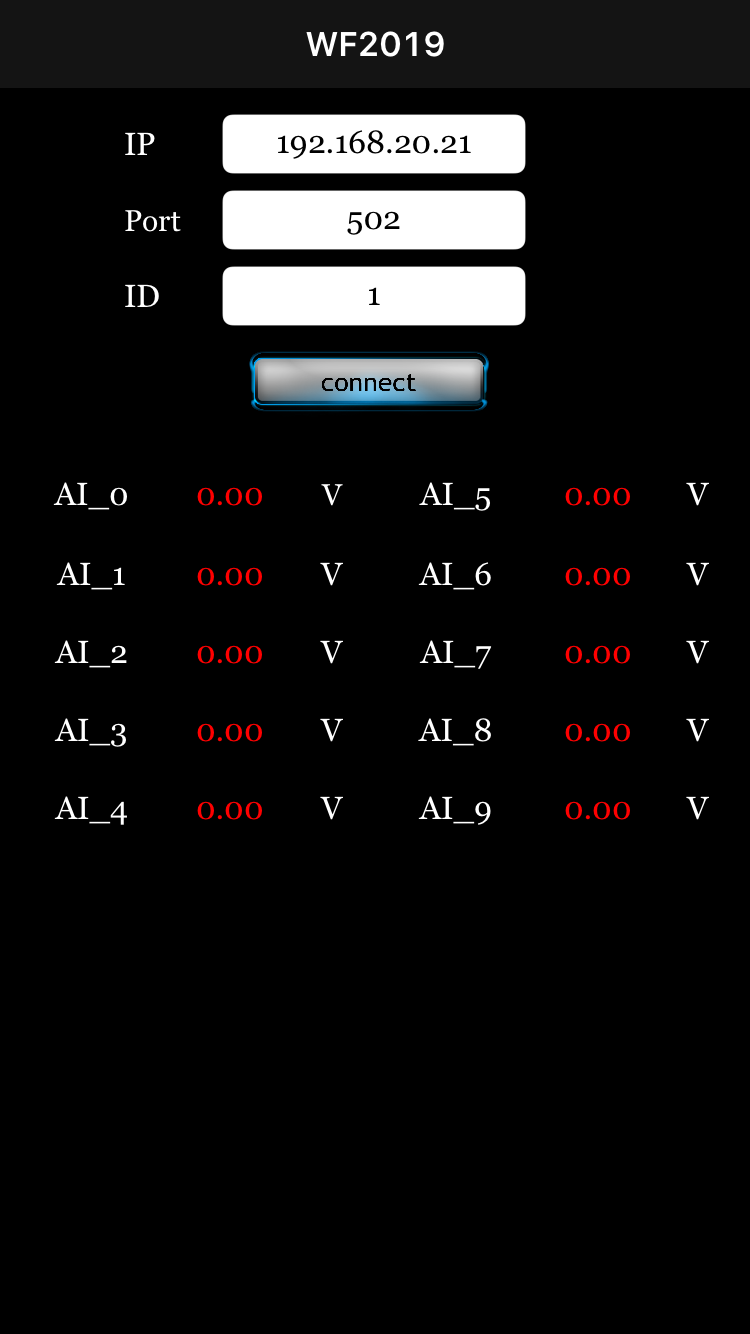Hit the connect button
The image size is (750, 1334).
point(369,382)
